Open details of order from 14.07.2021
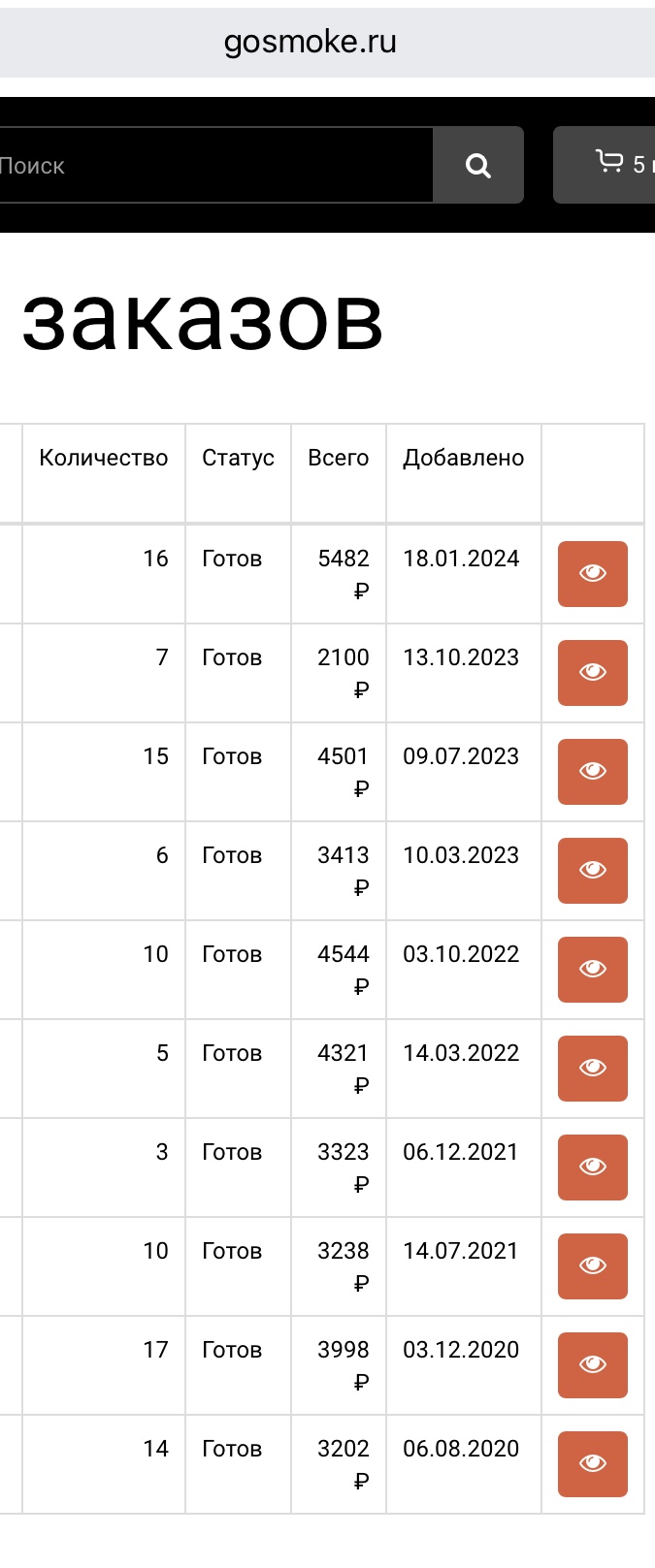655x1568 pixels. pyautogui.click(x=593, y=1266)
